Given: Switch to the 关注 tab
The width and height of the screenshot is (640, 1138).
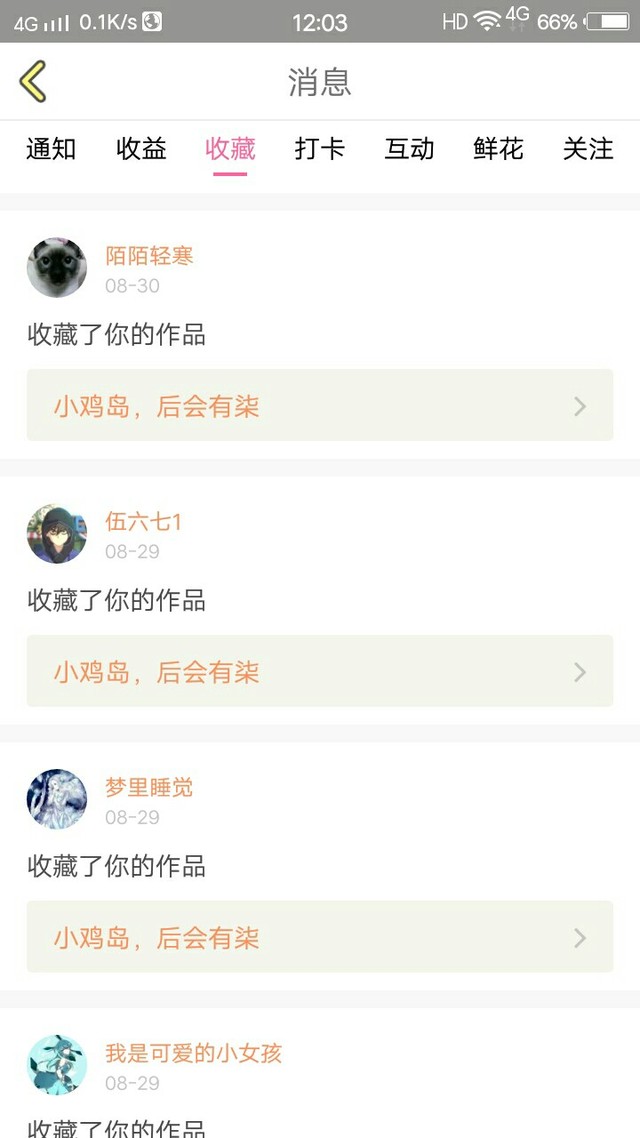Looking at the screenshot, I should (588, 149).
